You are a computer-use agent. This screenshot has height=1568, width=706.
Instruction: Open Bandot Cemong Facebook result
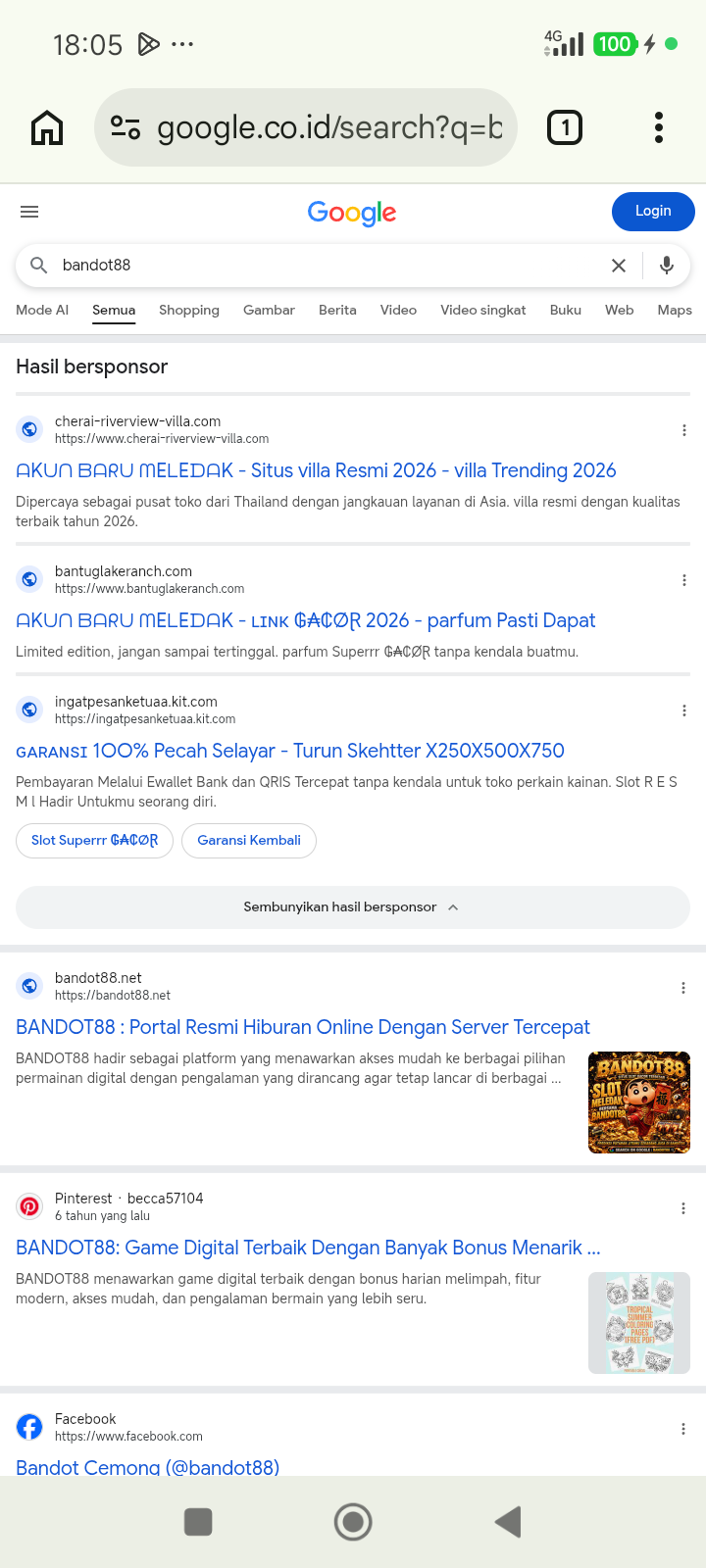148,1467
